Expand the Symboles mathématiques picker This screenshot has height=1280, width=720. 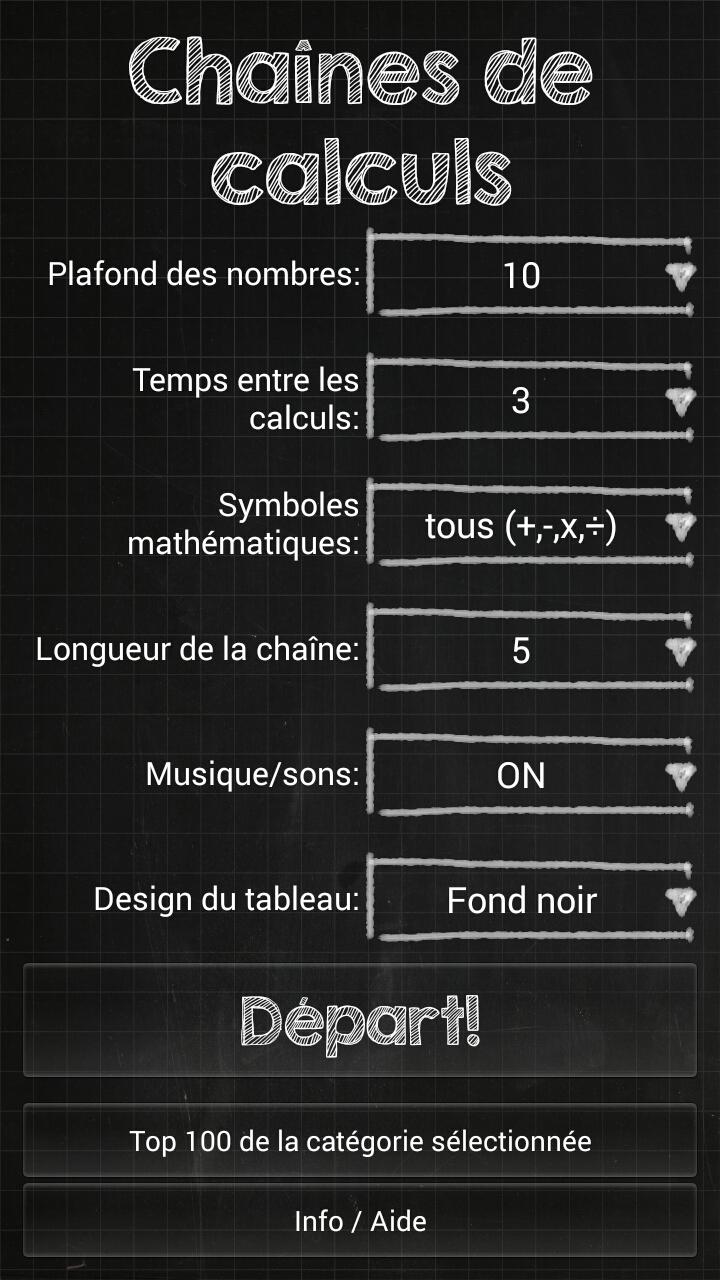[530, 526]
